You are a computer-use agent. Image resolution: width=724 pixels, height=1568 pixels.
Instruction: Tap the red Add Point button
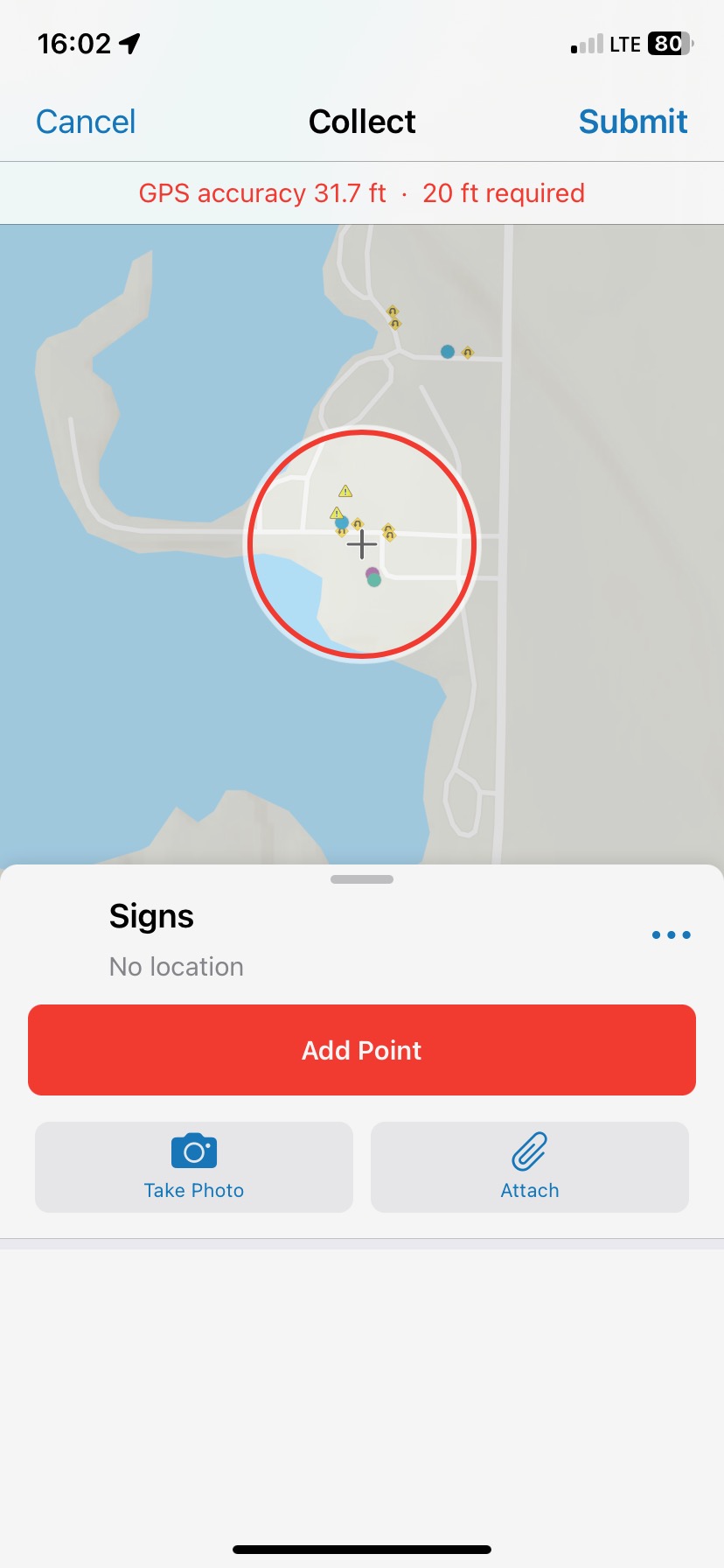[362, 1050]
